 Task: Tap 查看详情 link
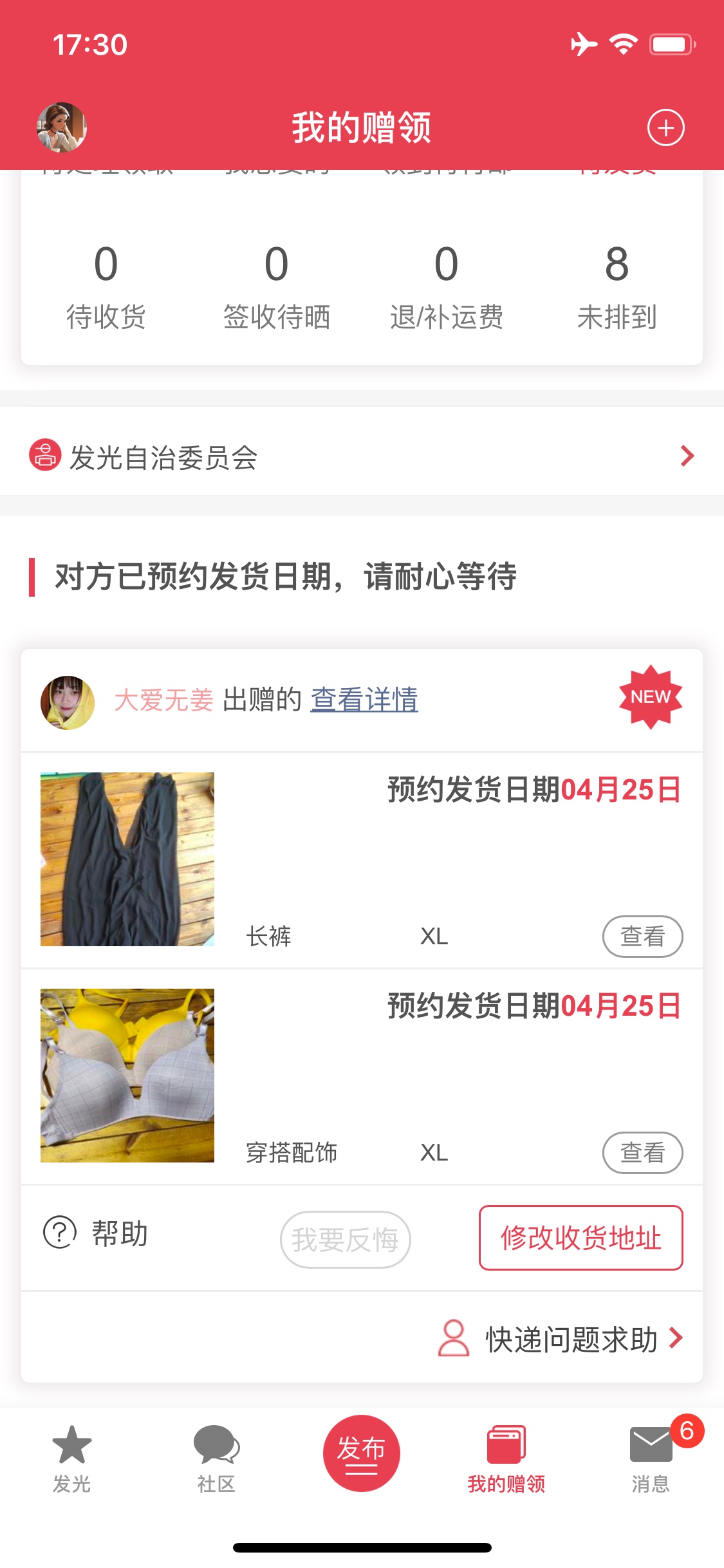coord(364,700)
